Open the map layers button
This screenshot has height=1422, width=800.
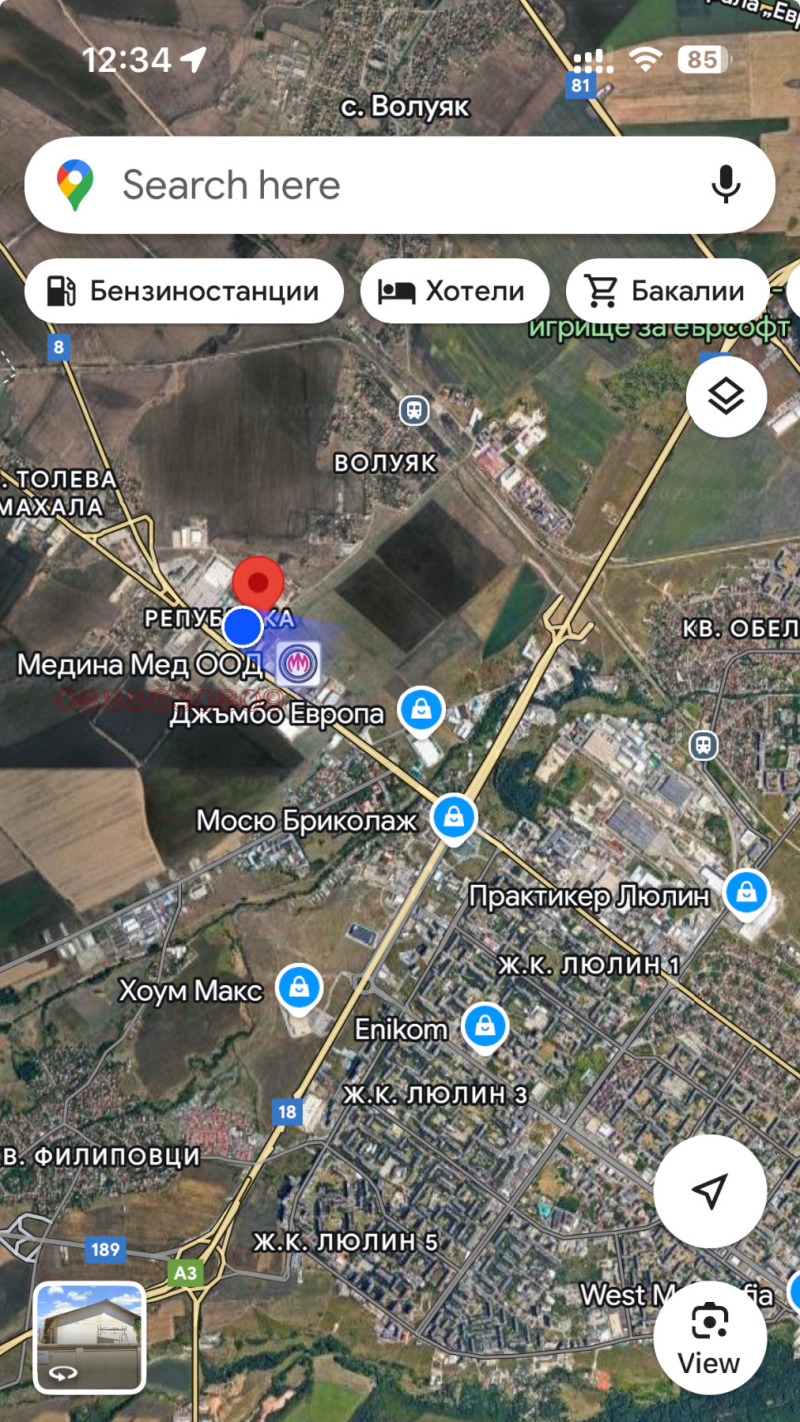click(x=726, y=397)
